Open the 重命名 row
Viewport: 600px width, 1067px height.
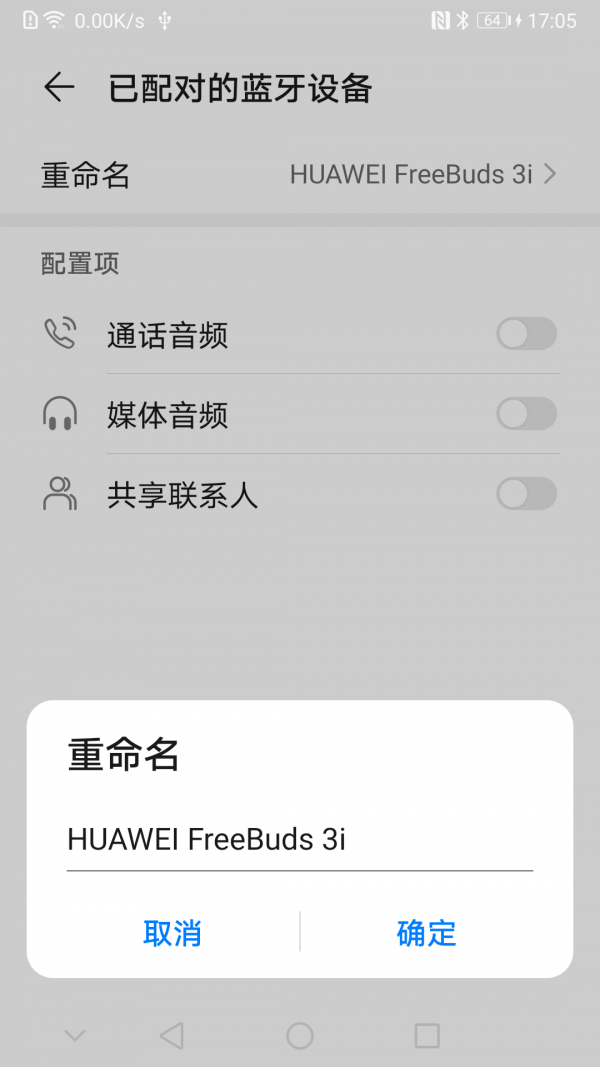tap(299, 175)
